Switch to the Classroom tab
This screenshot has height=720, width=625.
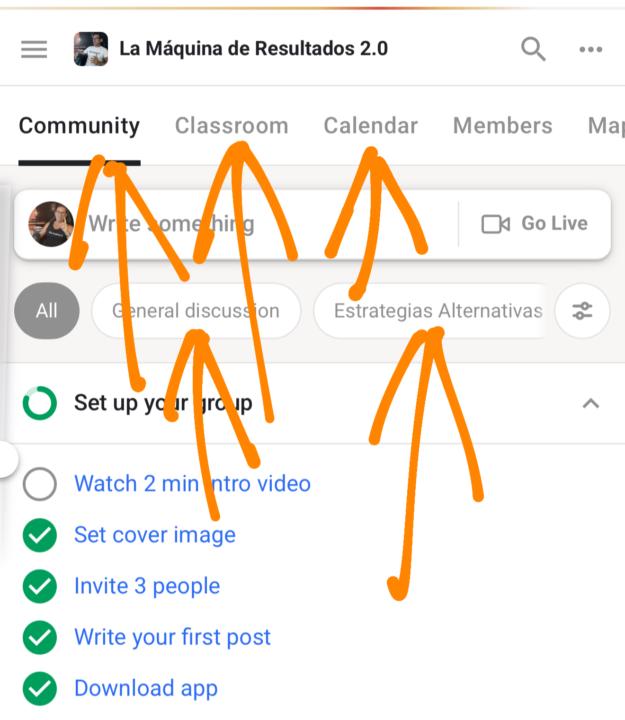(x=231, y=126)
